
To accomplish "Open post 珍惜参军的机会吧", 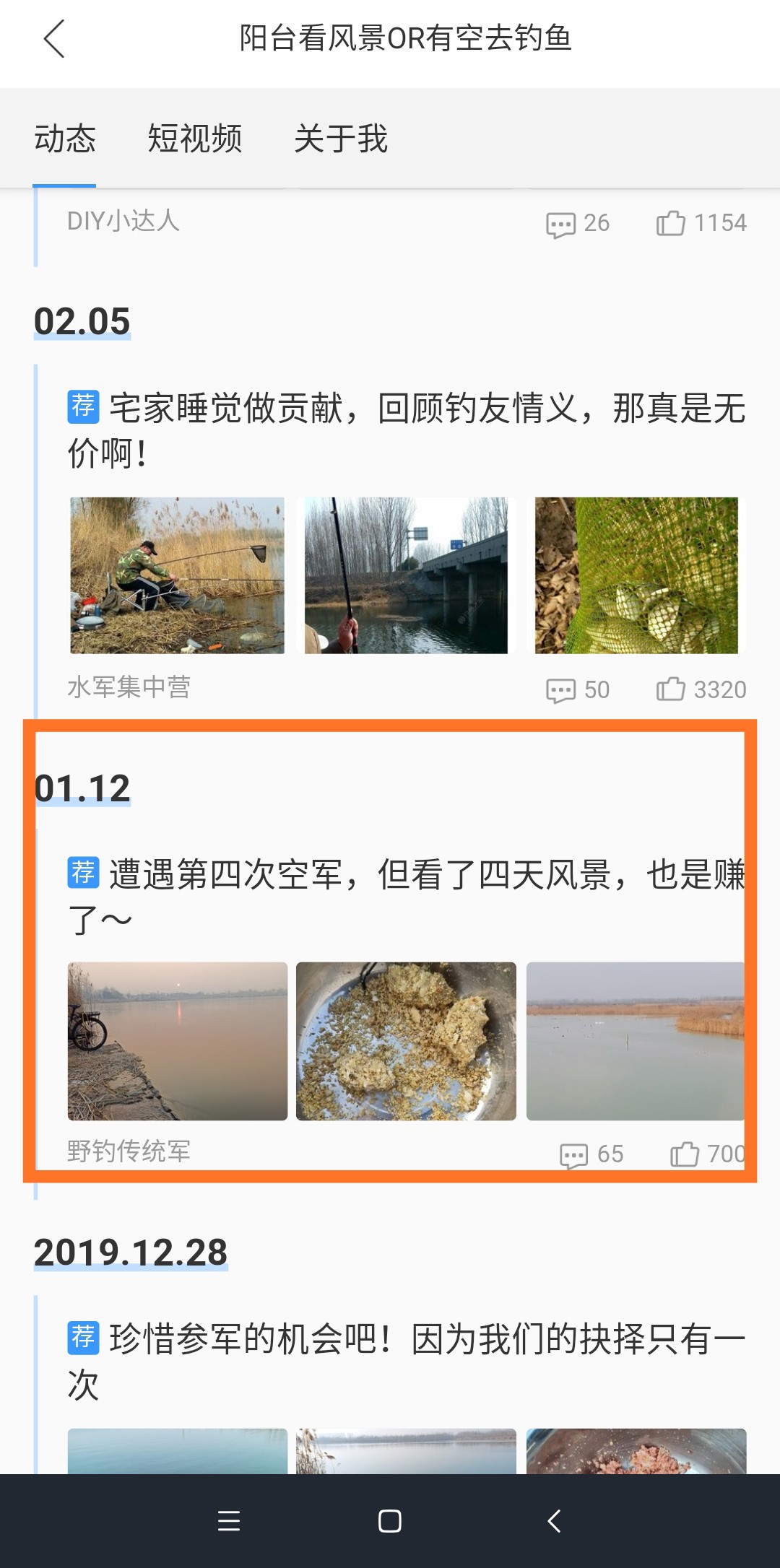I will pos(406,1361).
